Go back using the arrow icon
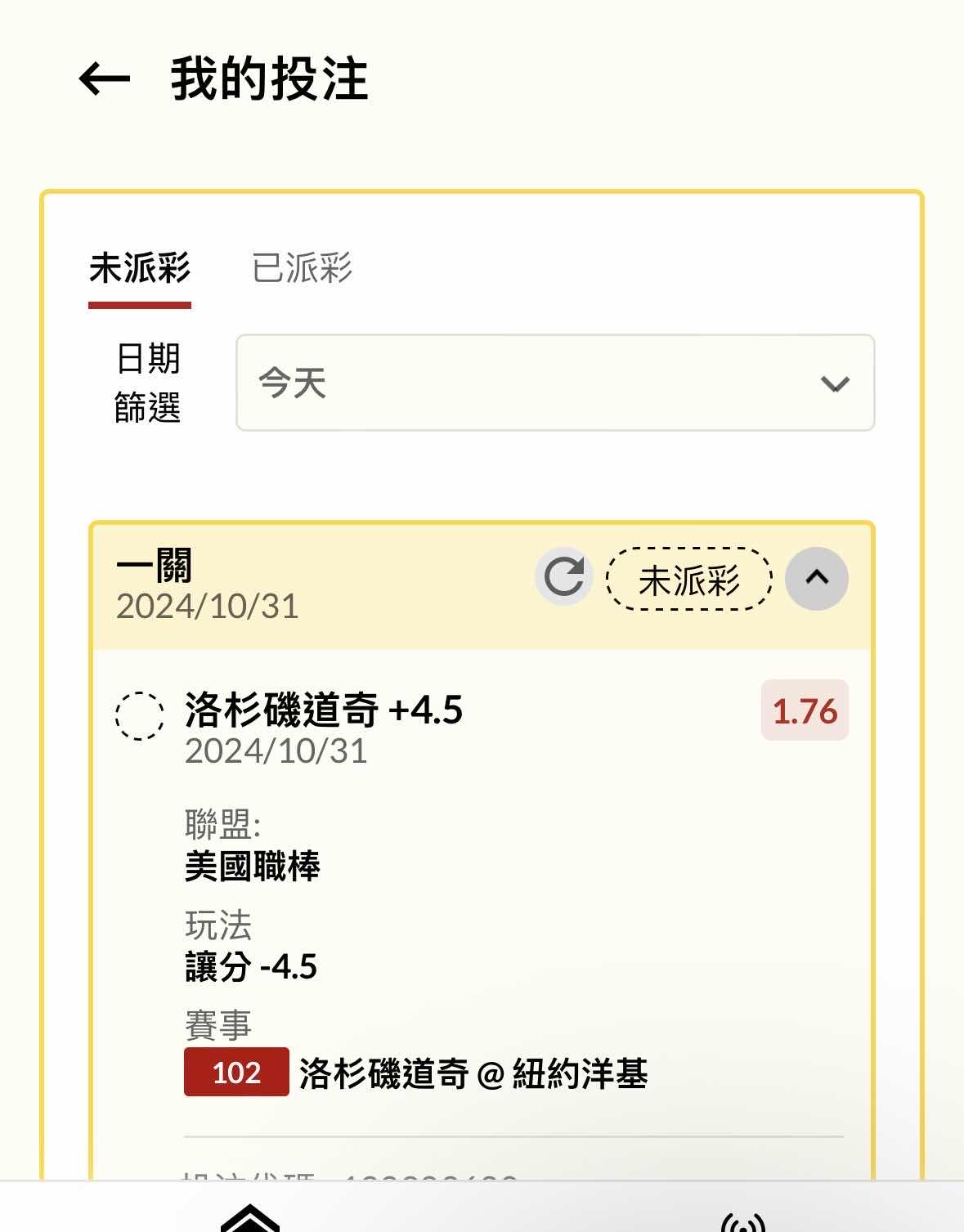 [x=105, y=79]
